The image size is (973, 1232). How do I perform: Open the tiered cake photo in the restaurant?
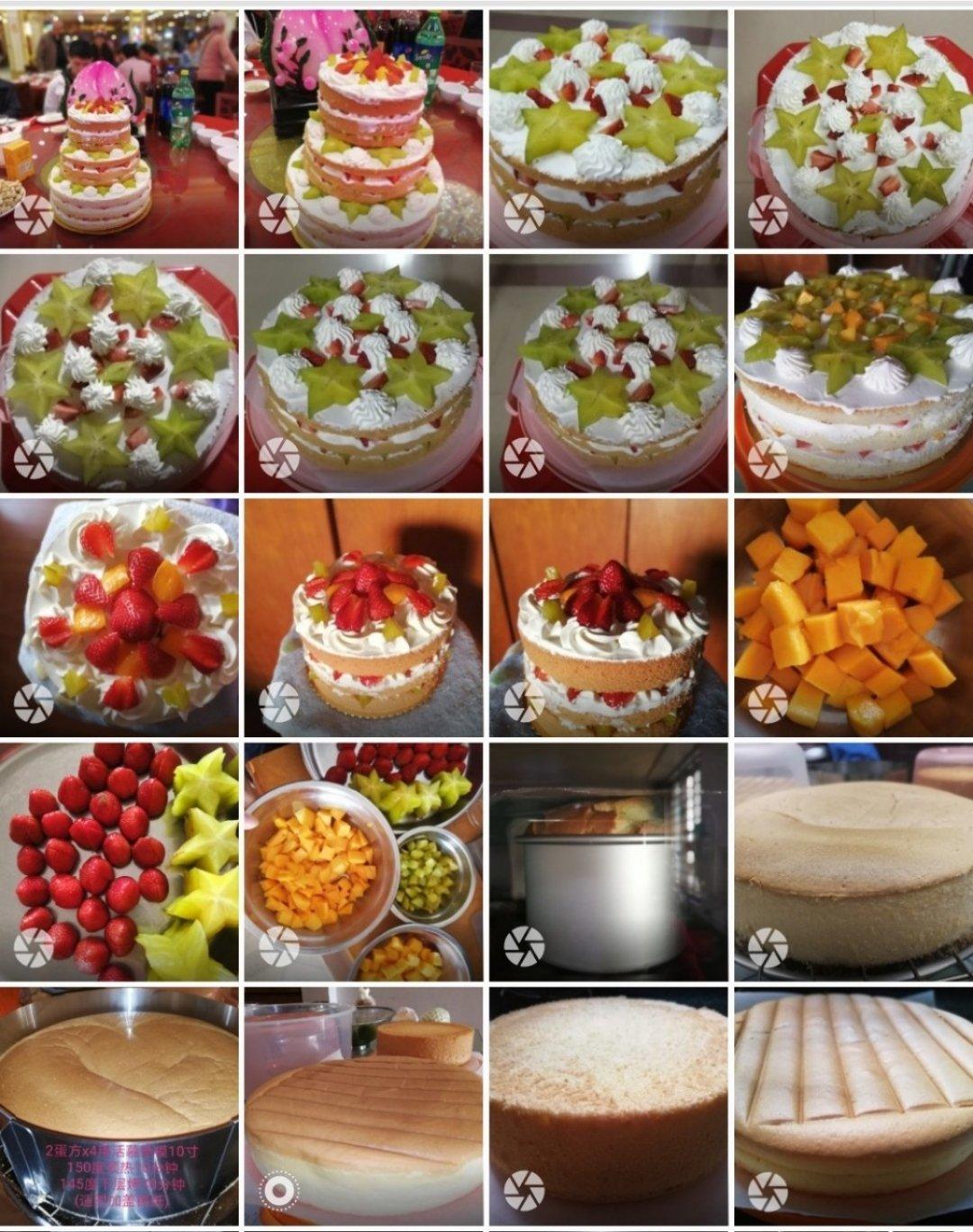click(119, 129)
